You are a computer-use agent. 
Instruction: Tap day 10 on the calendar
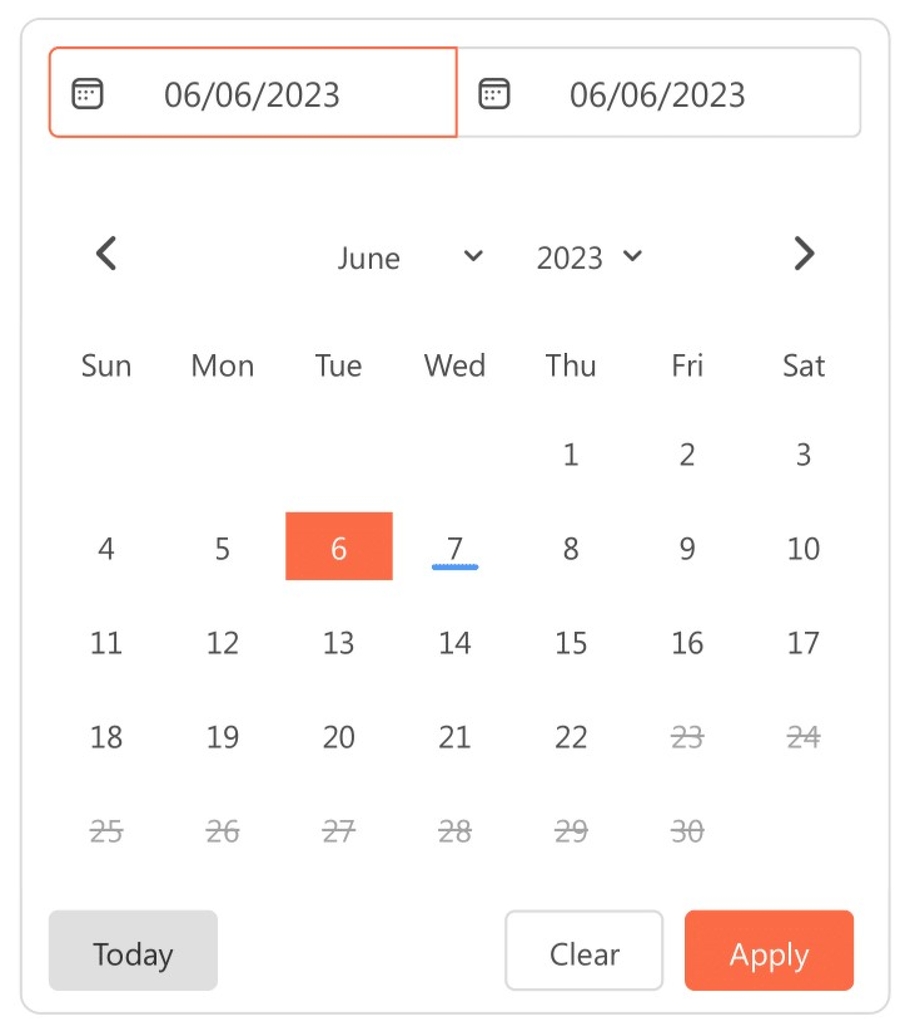[803, 548]
